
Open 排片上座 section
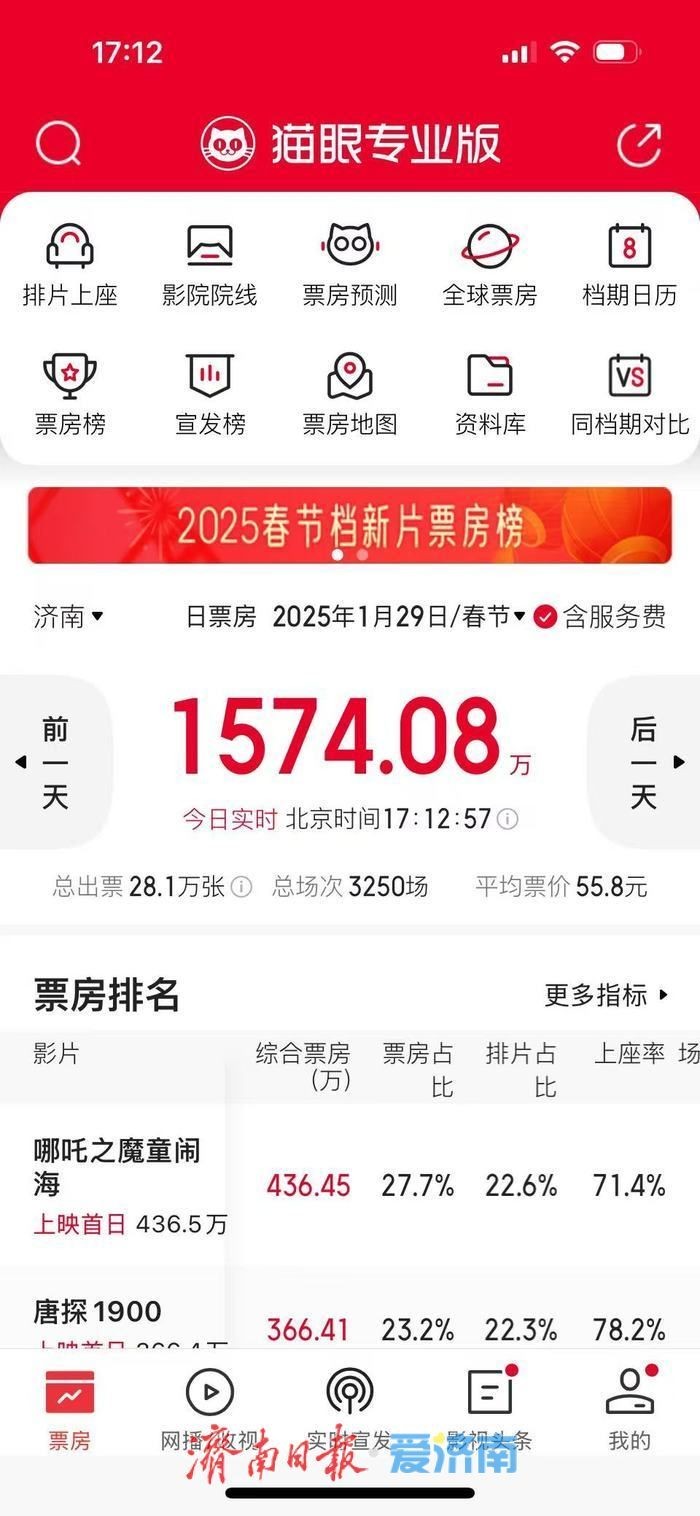click(x=70, y=265)
